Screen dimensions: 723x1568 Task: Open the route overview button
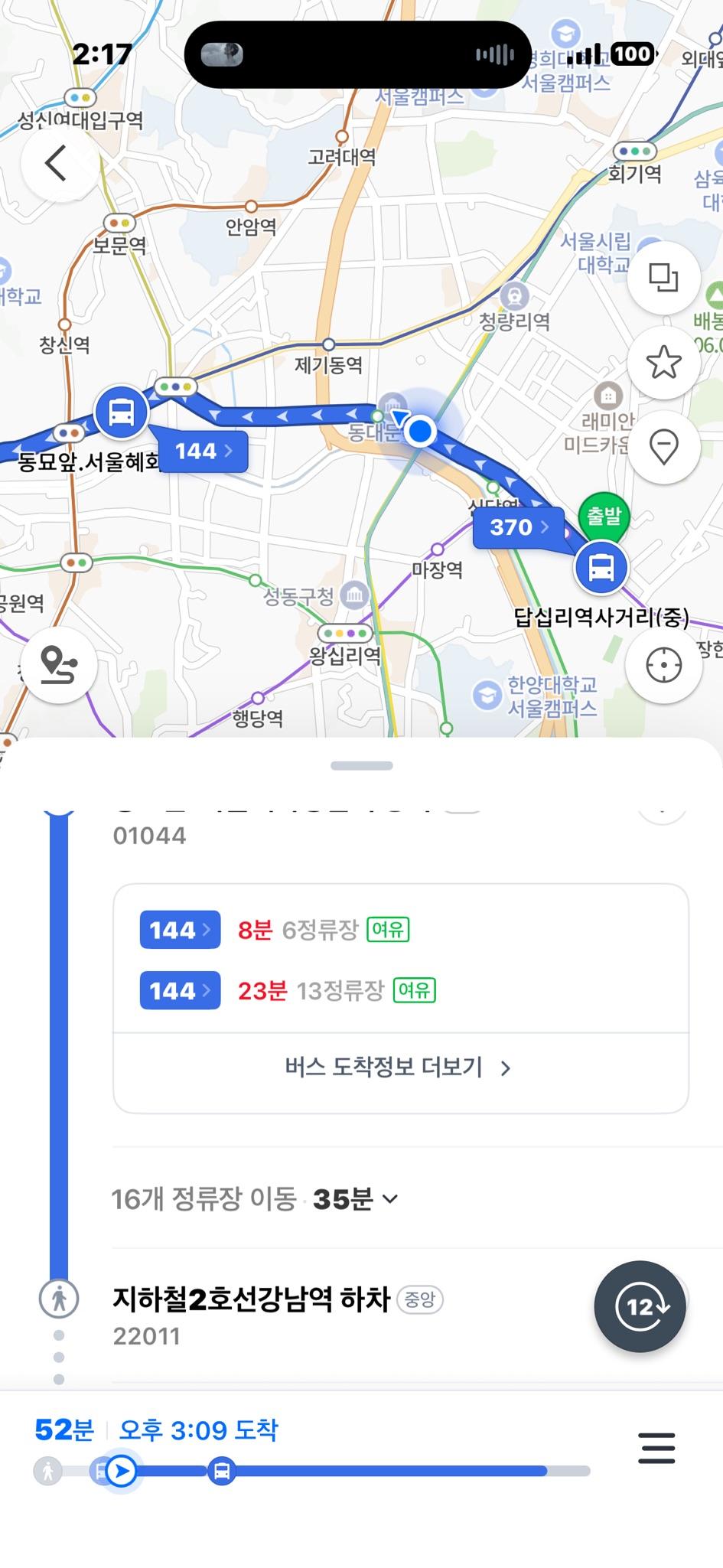pos(59,665)
